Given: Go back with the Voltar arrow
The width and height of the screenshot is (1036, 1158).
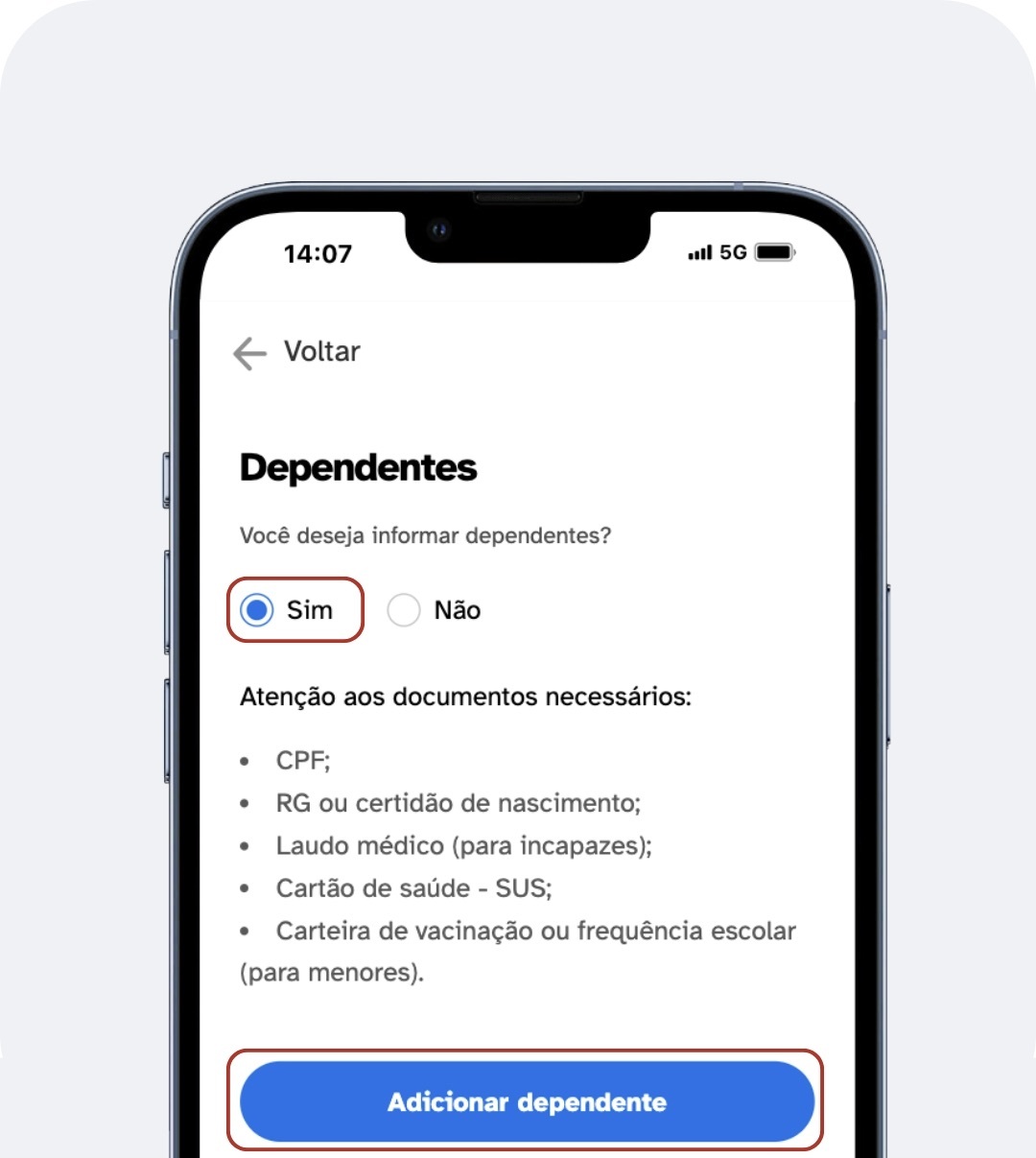Looking at the screenshot, I should coord(250,353).
